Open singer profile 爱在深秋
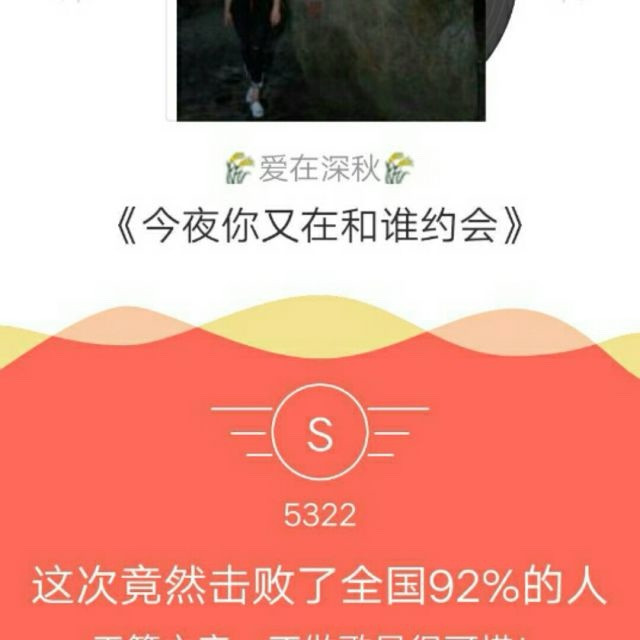The height and width of the screenshot is (640, 640). 319,169
